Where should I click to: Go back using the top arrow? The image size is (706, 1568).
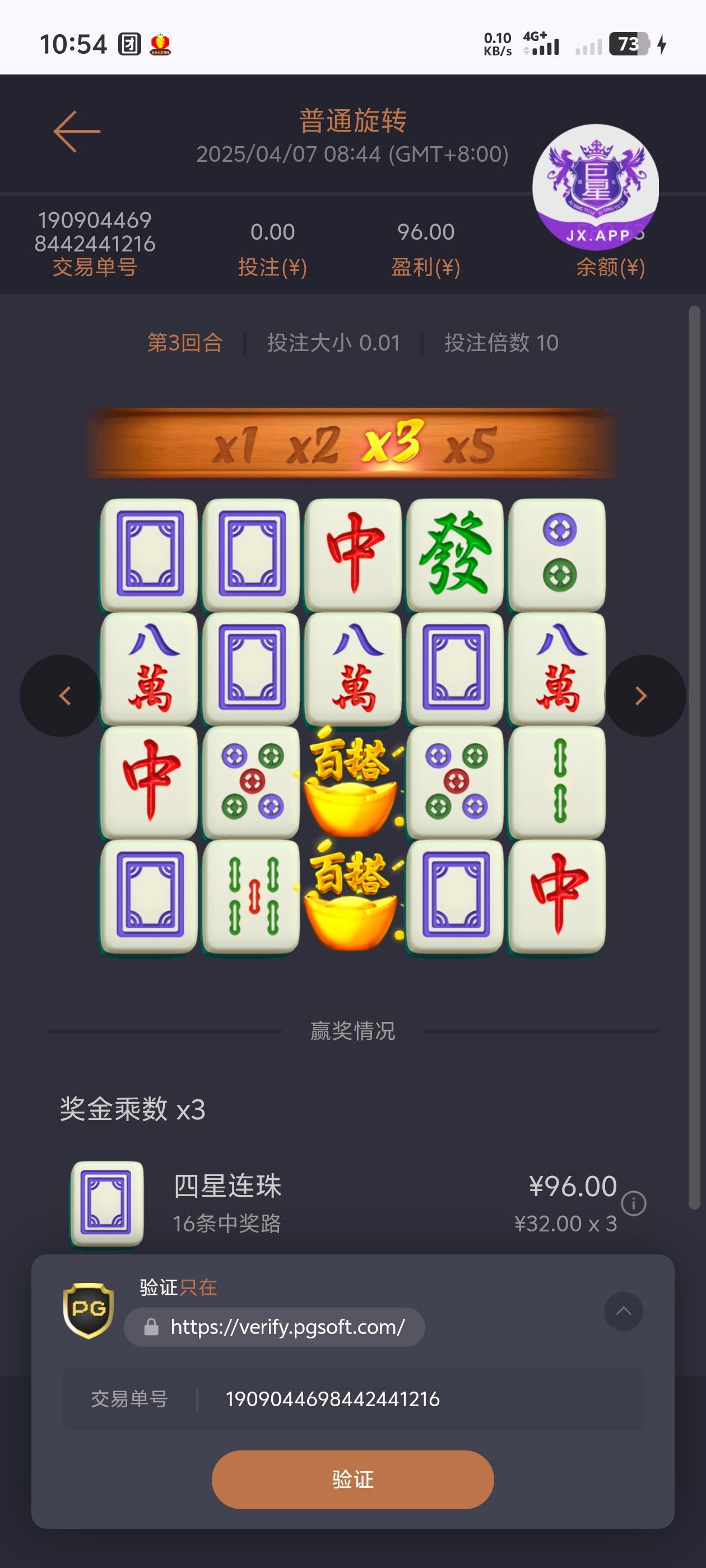click(x=77, y=132)
